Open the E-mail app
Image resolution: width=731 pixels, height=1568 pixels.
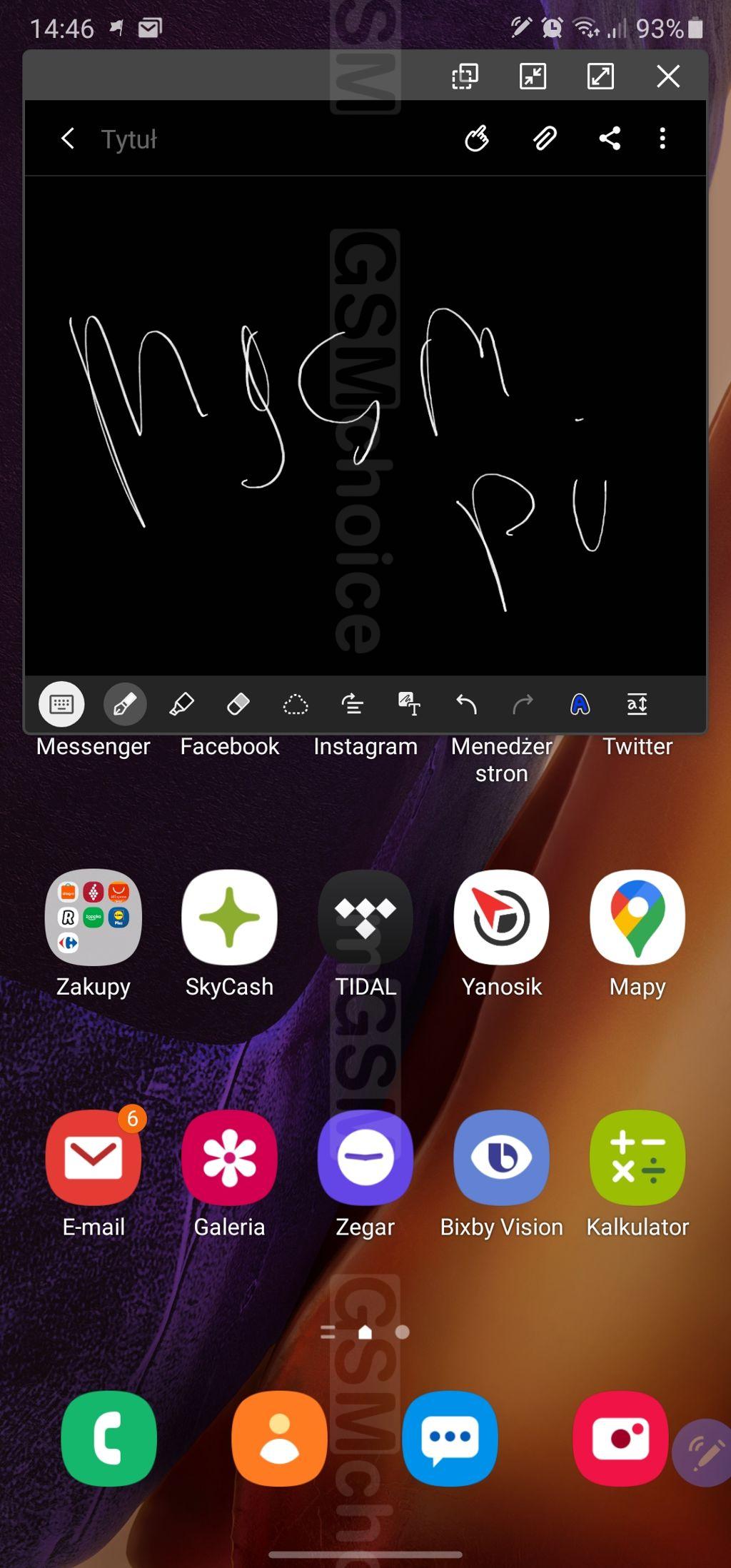[94, 1157]
